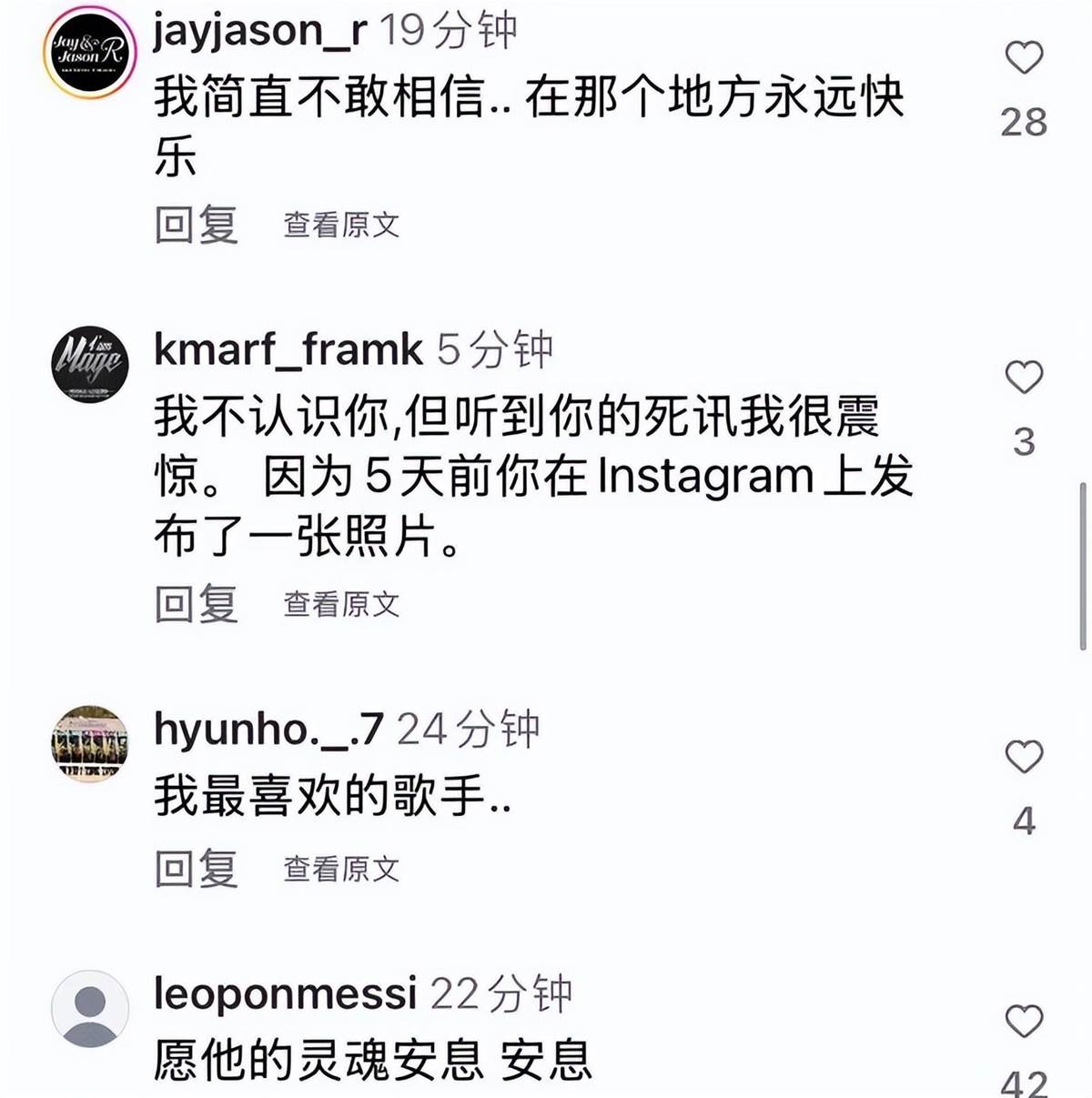Viewport: 1092px width, 1098px height.
Task: Like jayjason_r's comment
Action: [1023, 58]
